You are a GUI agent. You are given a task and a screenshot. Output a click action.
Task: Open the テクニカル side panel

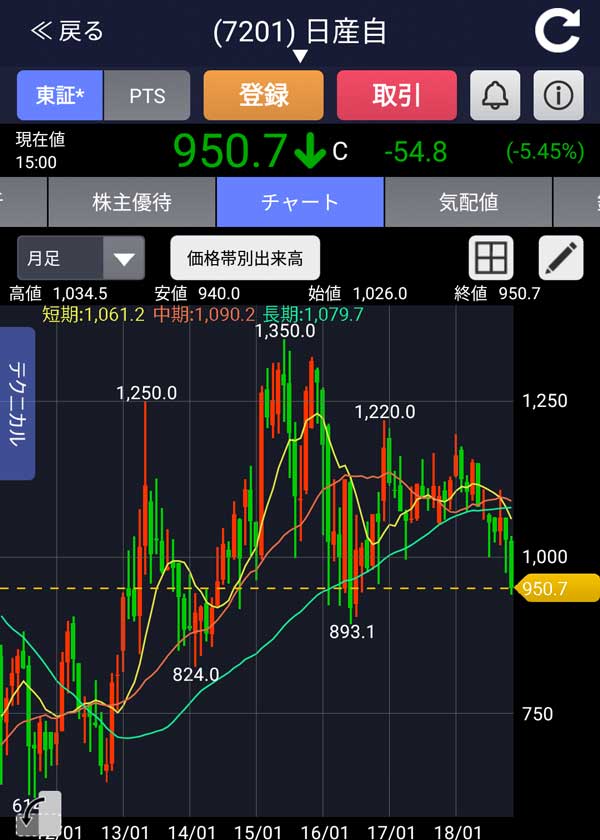(18, 403)
